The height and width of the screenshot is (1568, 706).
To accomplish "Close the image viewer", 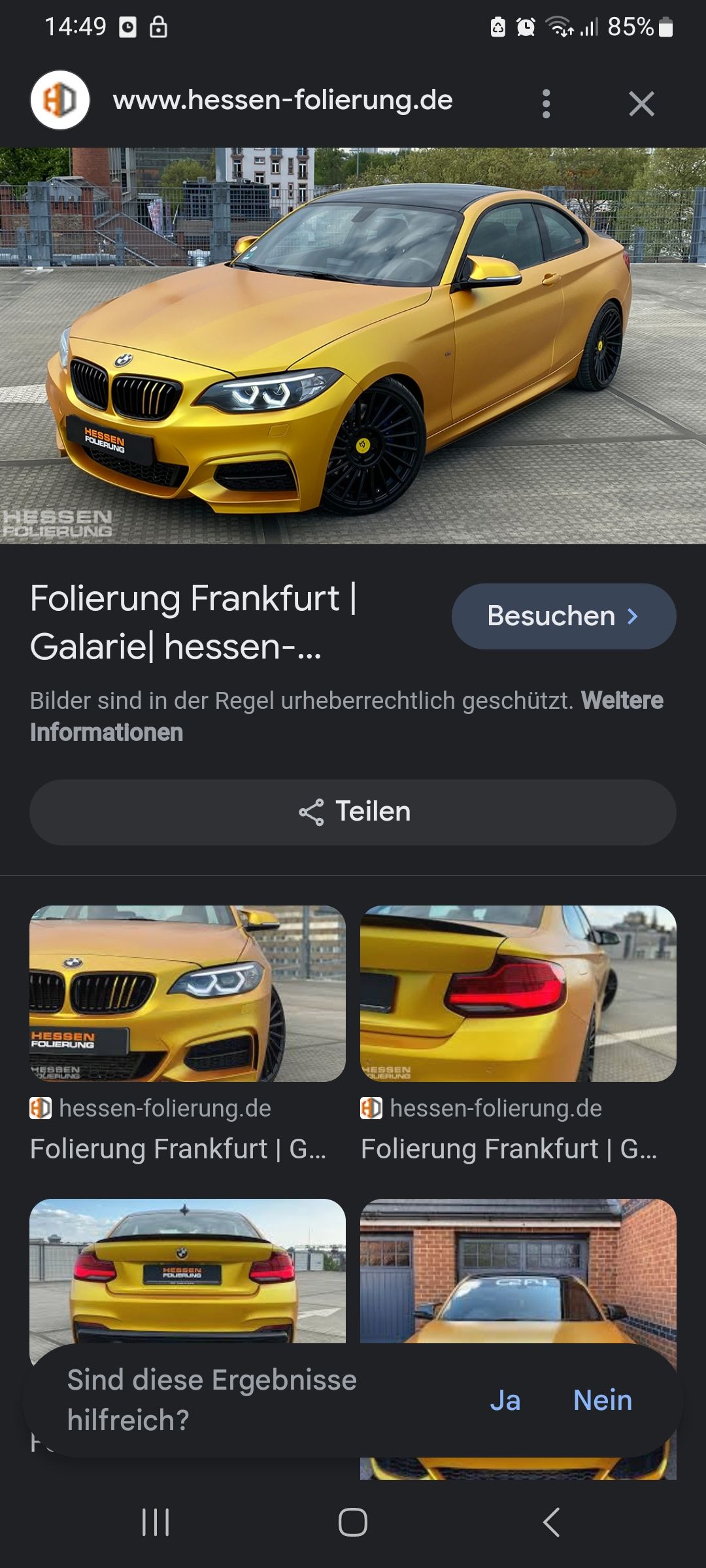I will click(x=641, y=103).
